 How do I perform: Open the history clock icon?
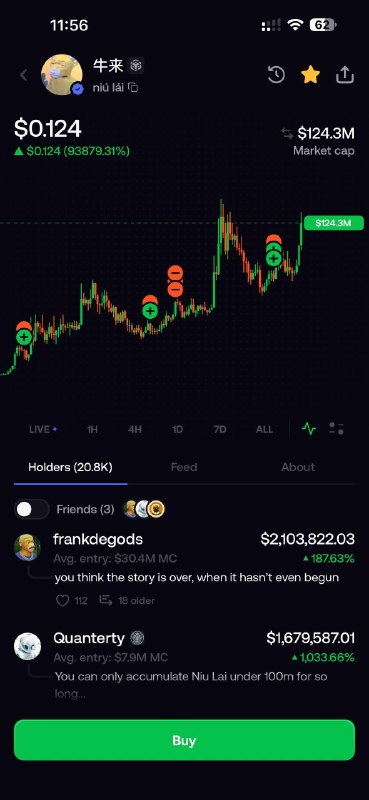pyautogui.click(x=276, y=75)
